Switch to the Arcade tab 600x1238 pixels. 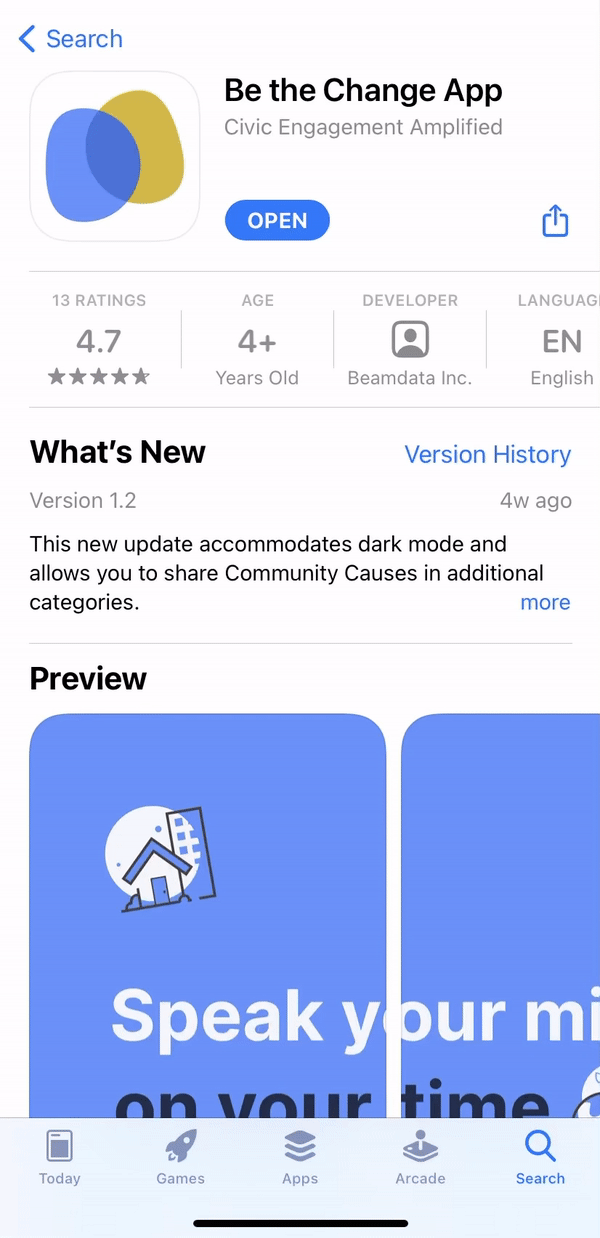coord(420,1157)
